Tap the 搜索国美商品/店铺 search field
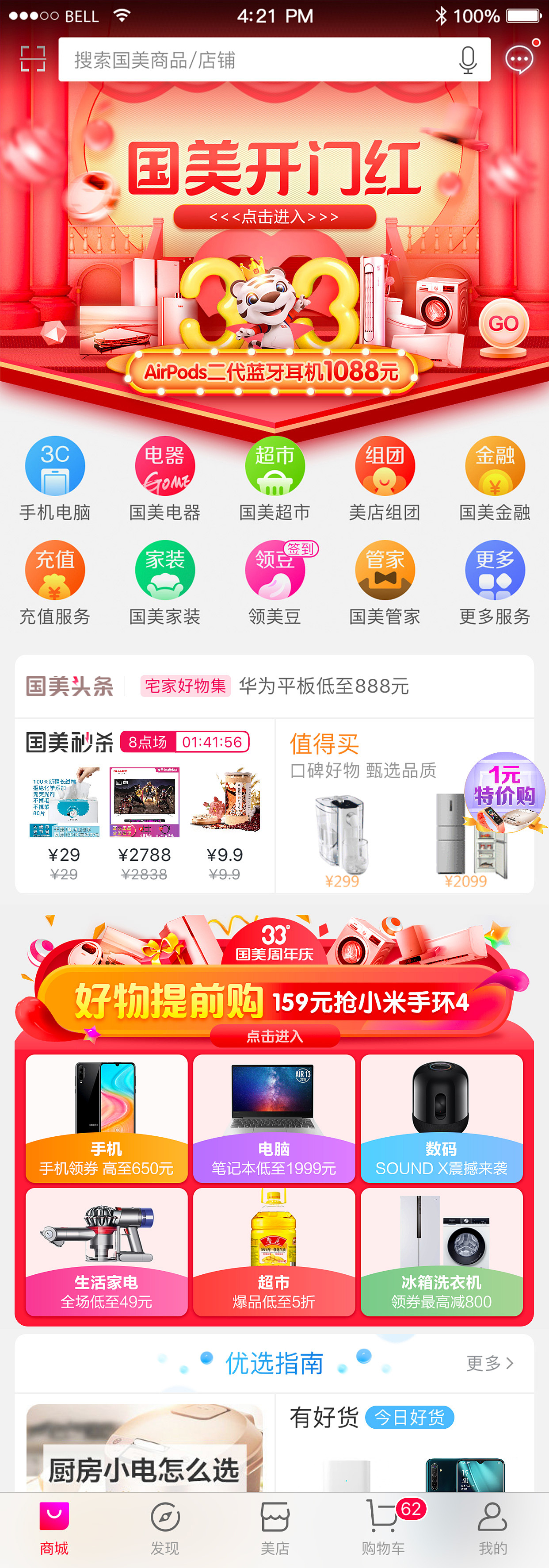The image size is (549, 1568). 243,59
